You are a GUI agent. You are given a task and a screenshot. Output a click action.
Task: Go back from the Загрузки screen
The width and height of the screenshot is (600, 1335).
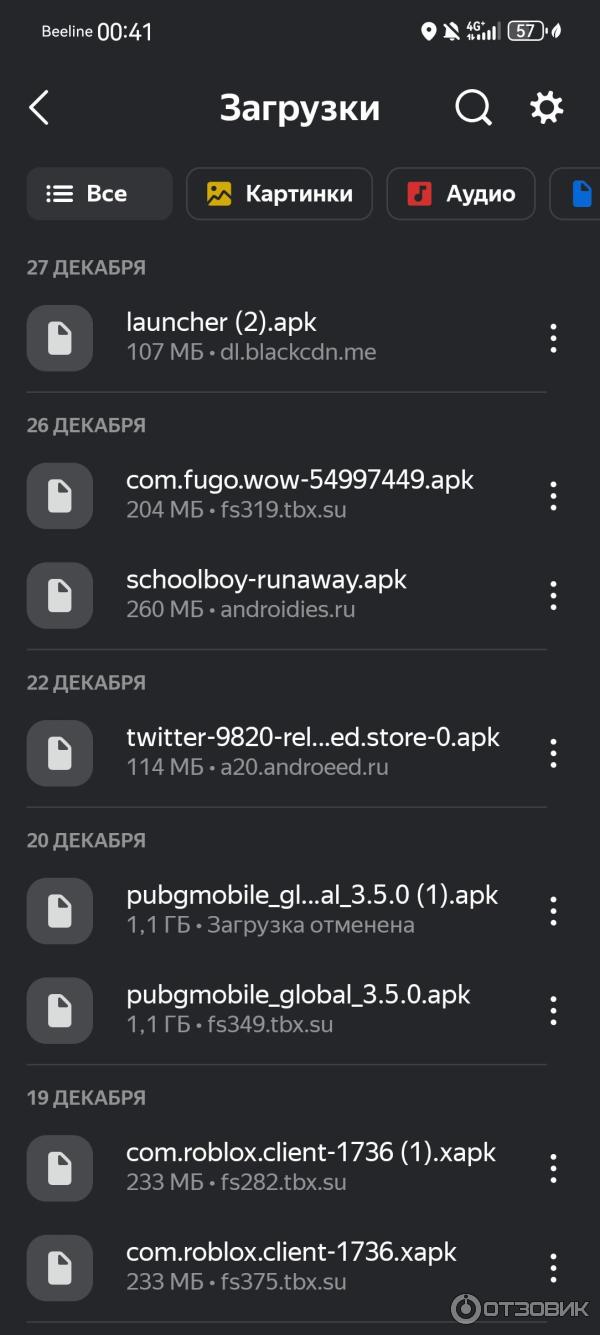tap(39, 108)
